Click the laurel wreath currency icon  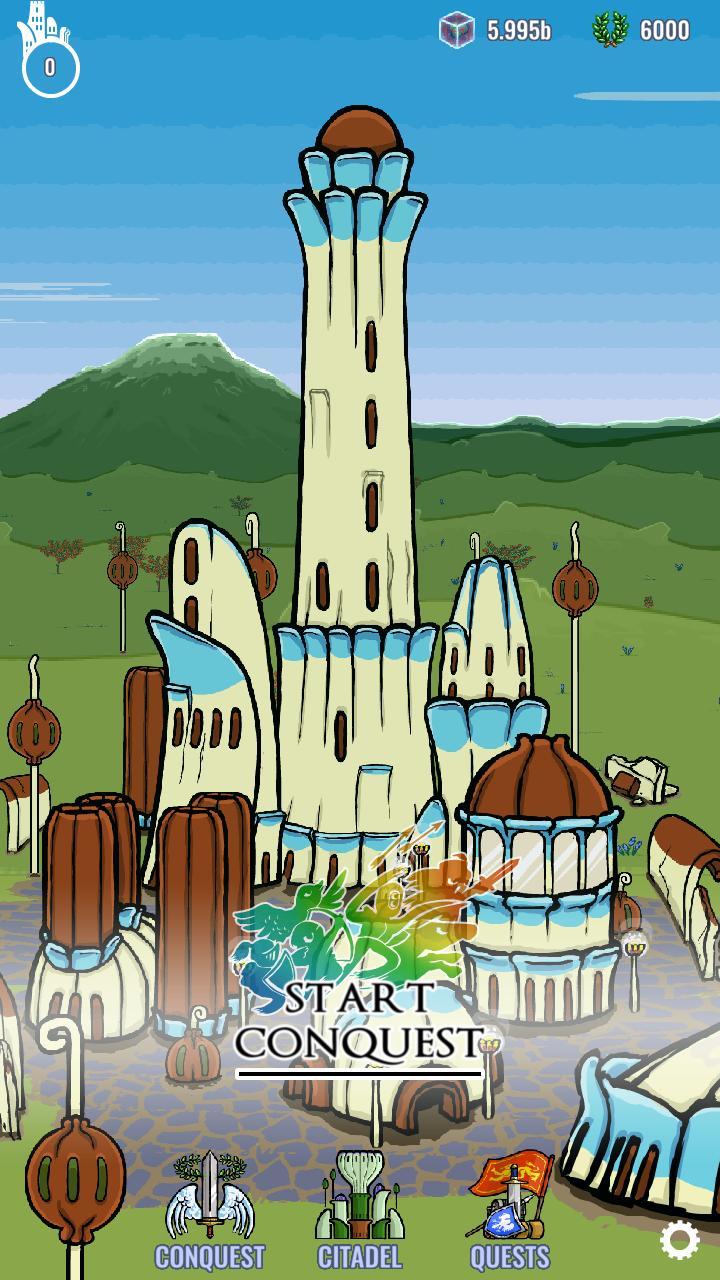tap(612, 30)
